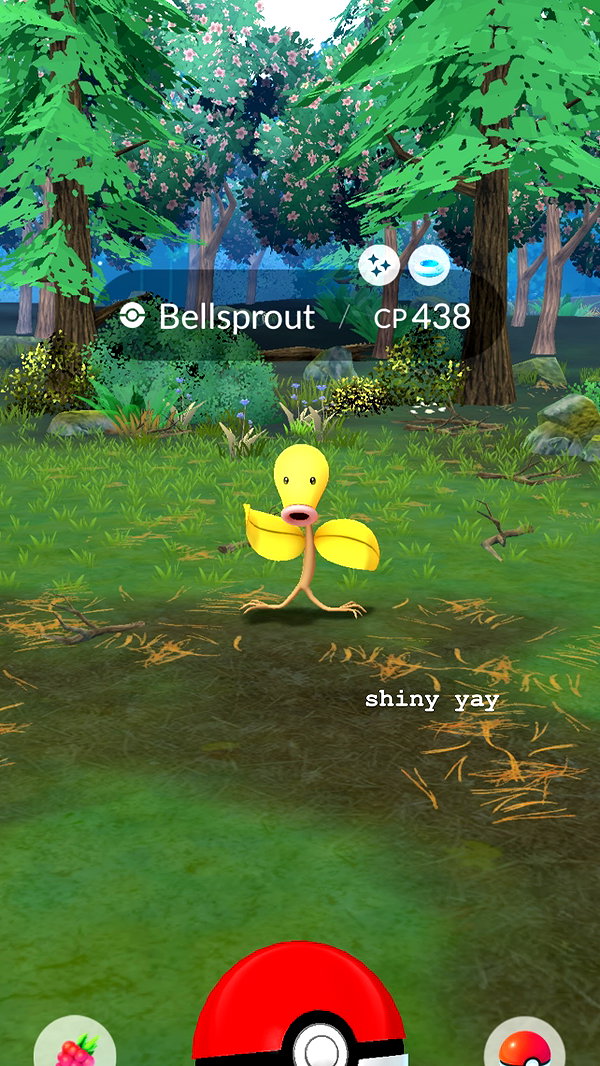Tap the large red Poké Ball
600x1066 pixels.
pos(300,1005)
